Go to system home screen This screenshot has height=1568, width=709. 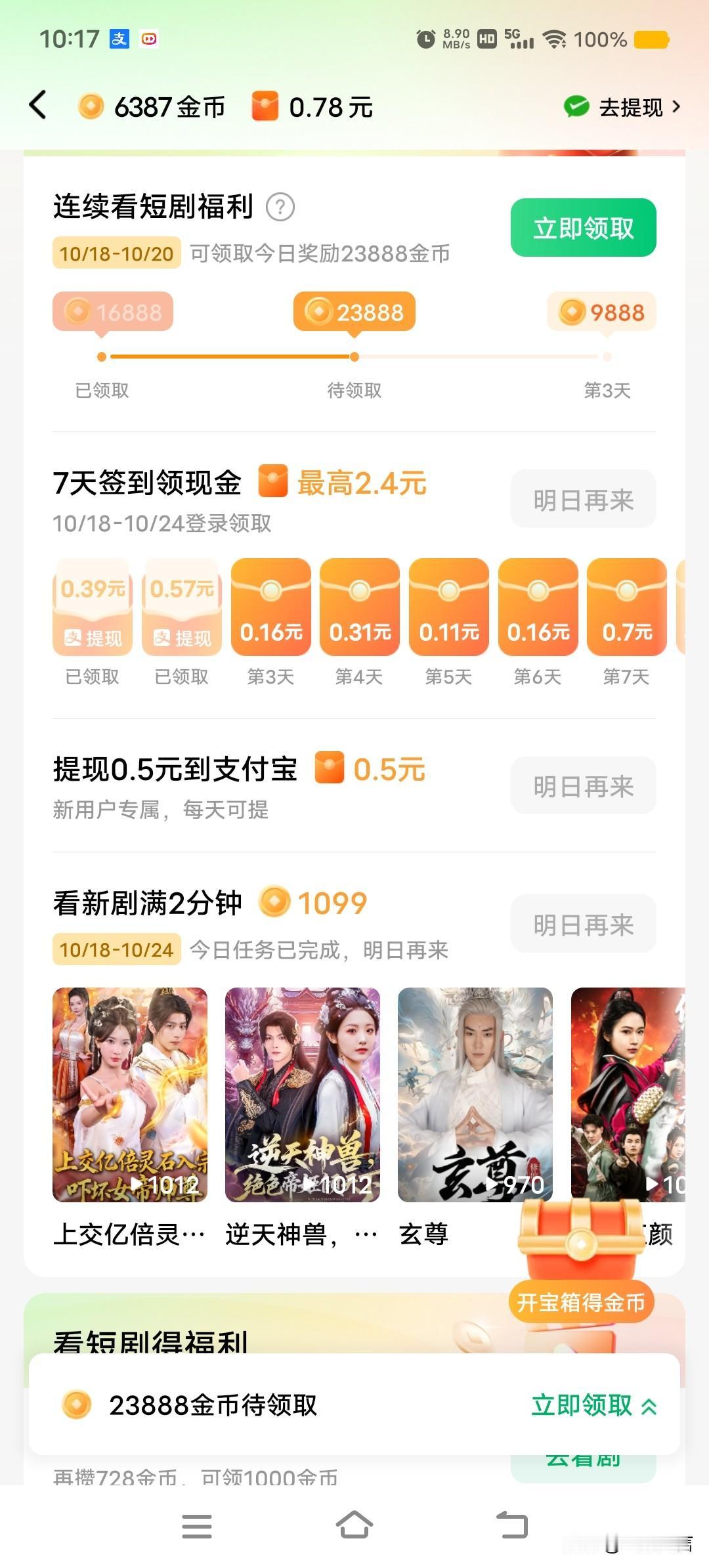(x=354, y=1525)
